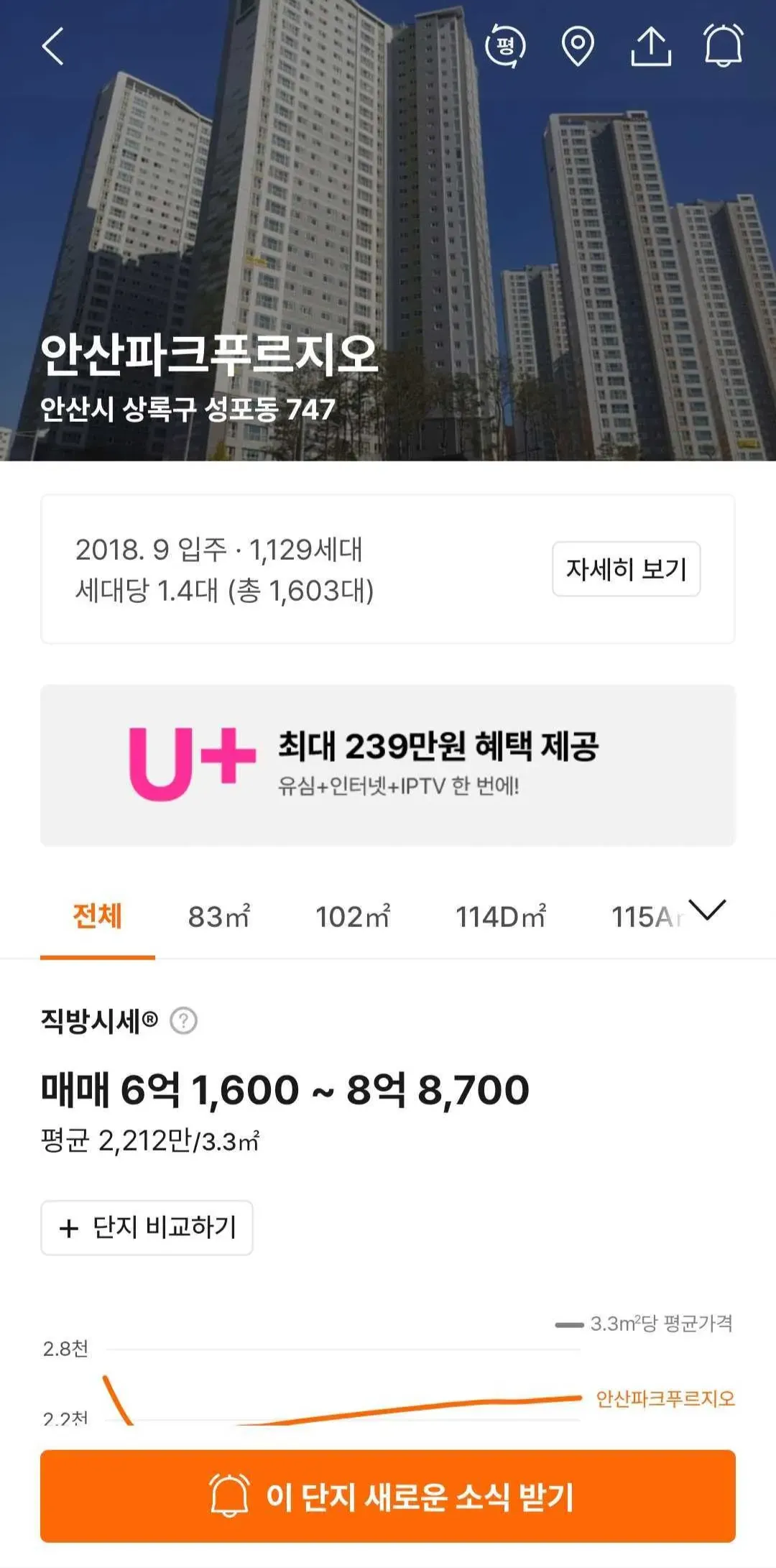
Task: Share this apartment complex
Action: [x=651, y=47]
